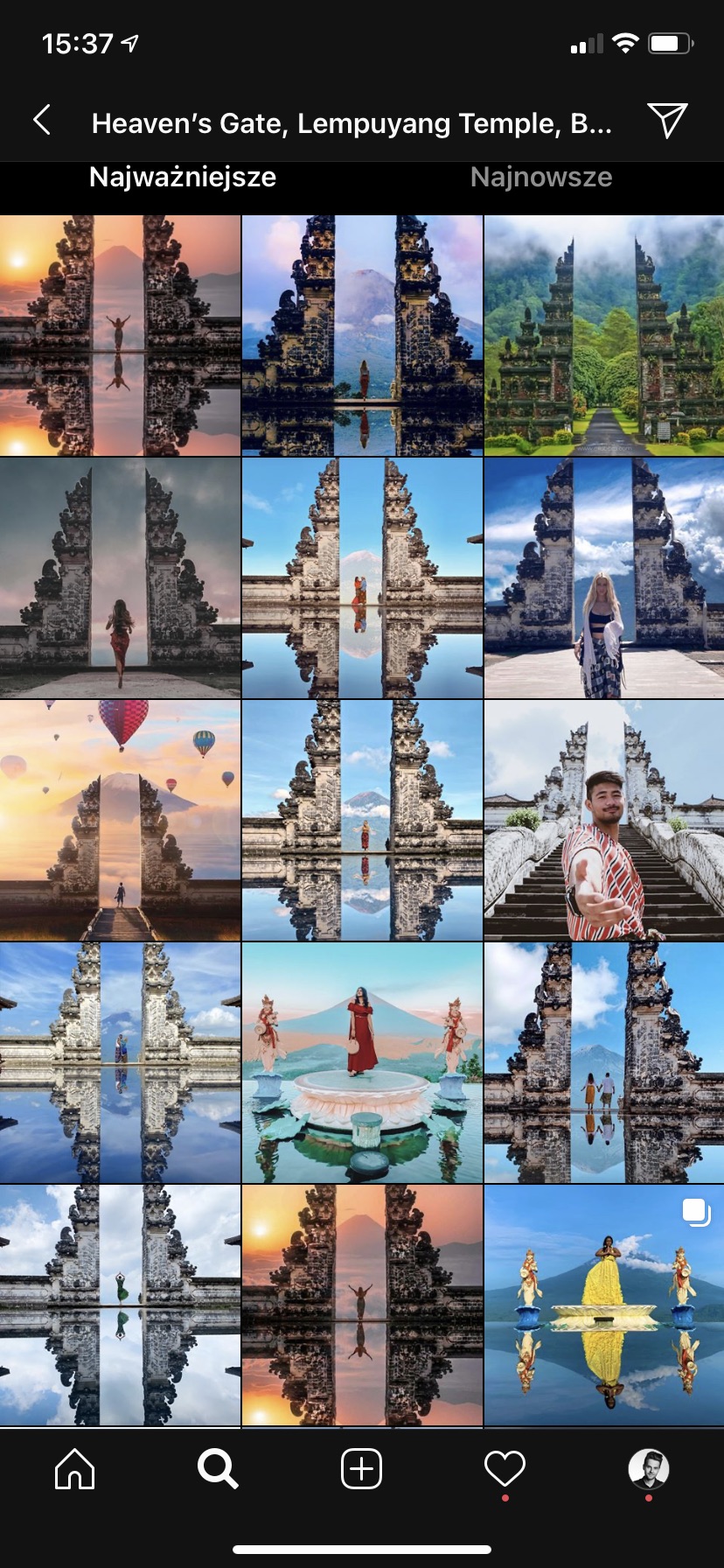Go to the home feed tab
Screen dimensions: 724x1568
tap(74, 1468)
